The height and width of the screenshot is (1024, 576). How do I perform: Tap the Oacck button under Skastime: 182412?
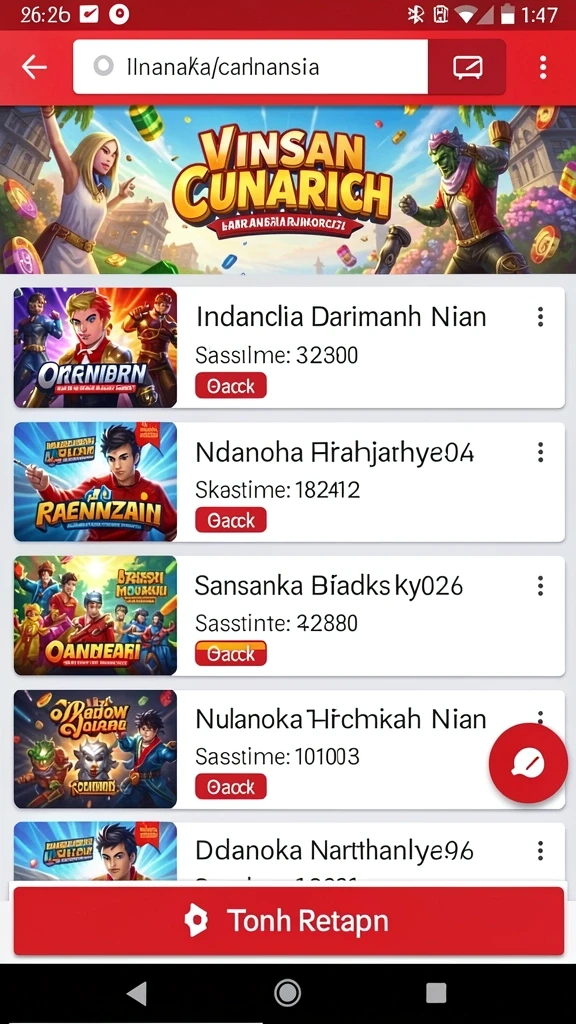231,520
